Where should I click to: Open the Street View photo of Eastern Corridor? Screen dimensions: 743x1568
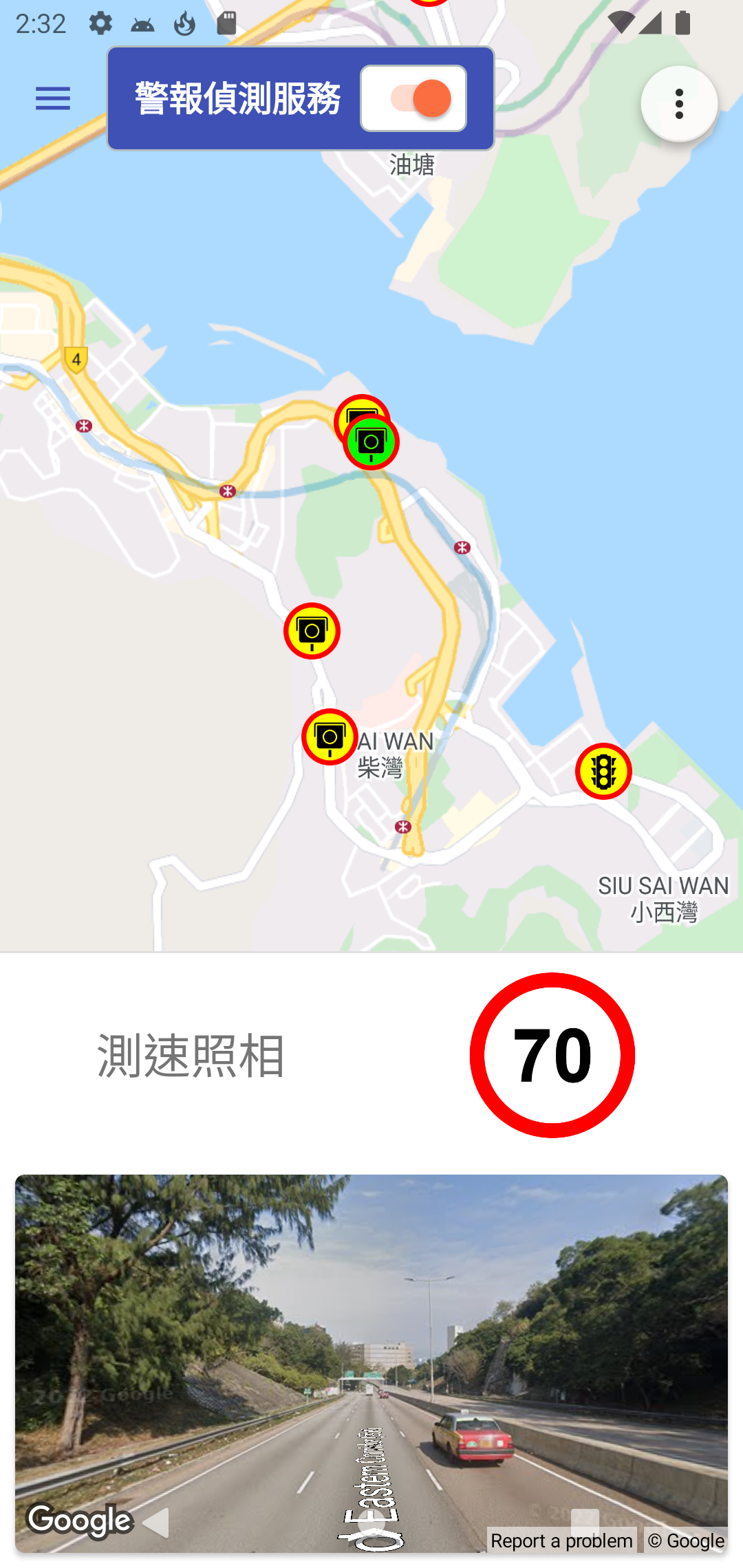[371, 1363]
